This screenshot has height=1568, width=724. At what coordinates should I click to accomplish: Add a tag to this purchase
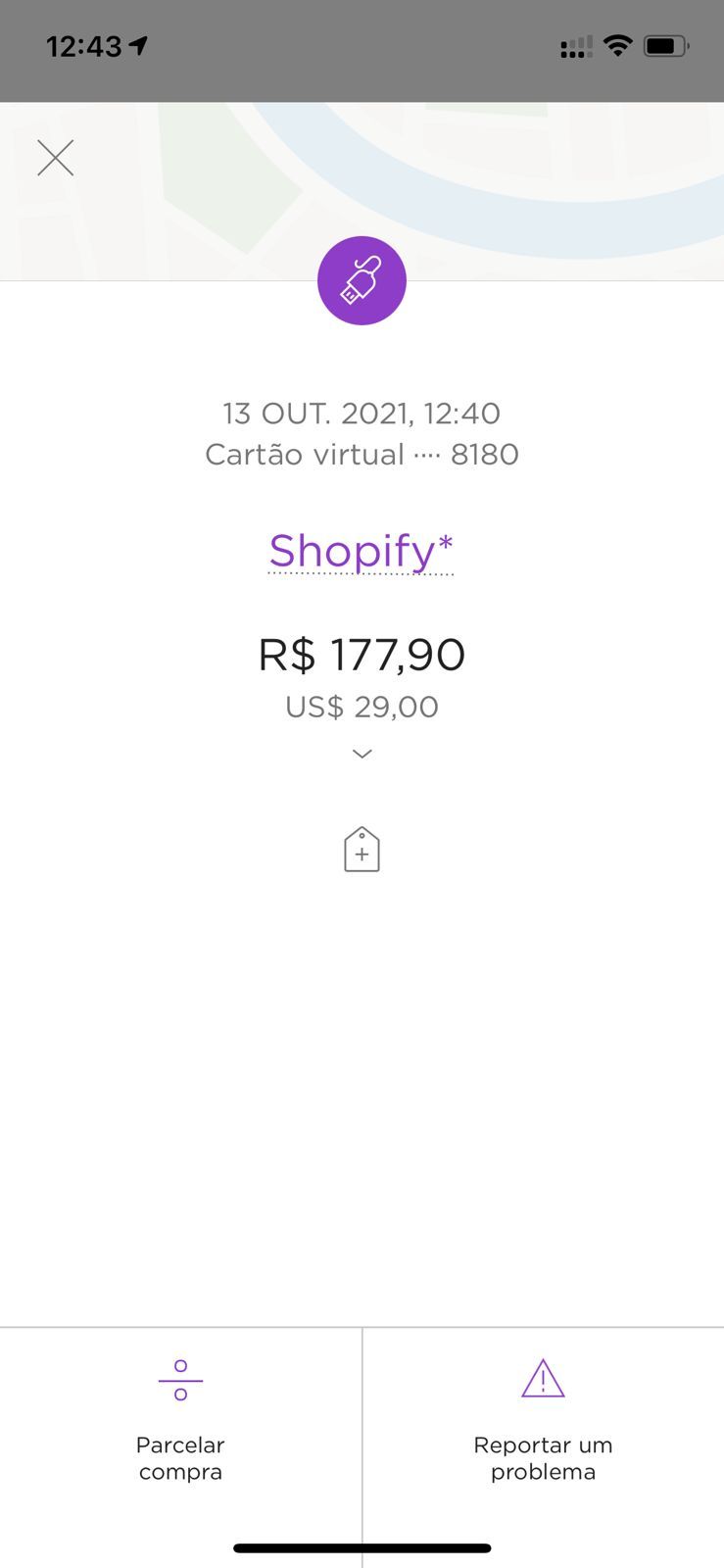click(362, 850)
